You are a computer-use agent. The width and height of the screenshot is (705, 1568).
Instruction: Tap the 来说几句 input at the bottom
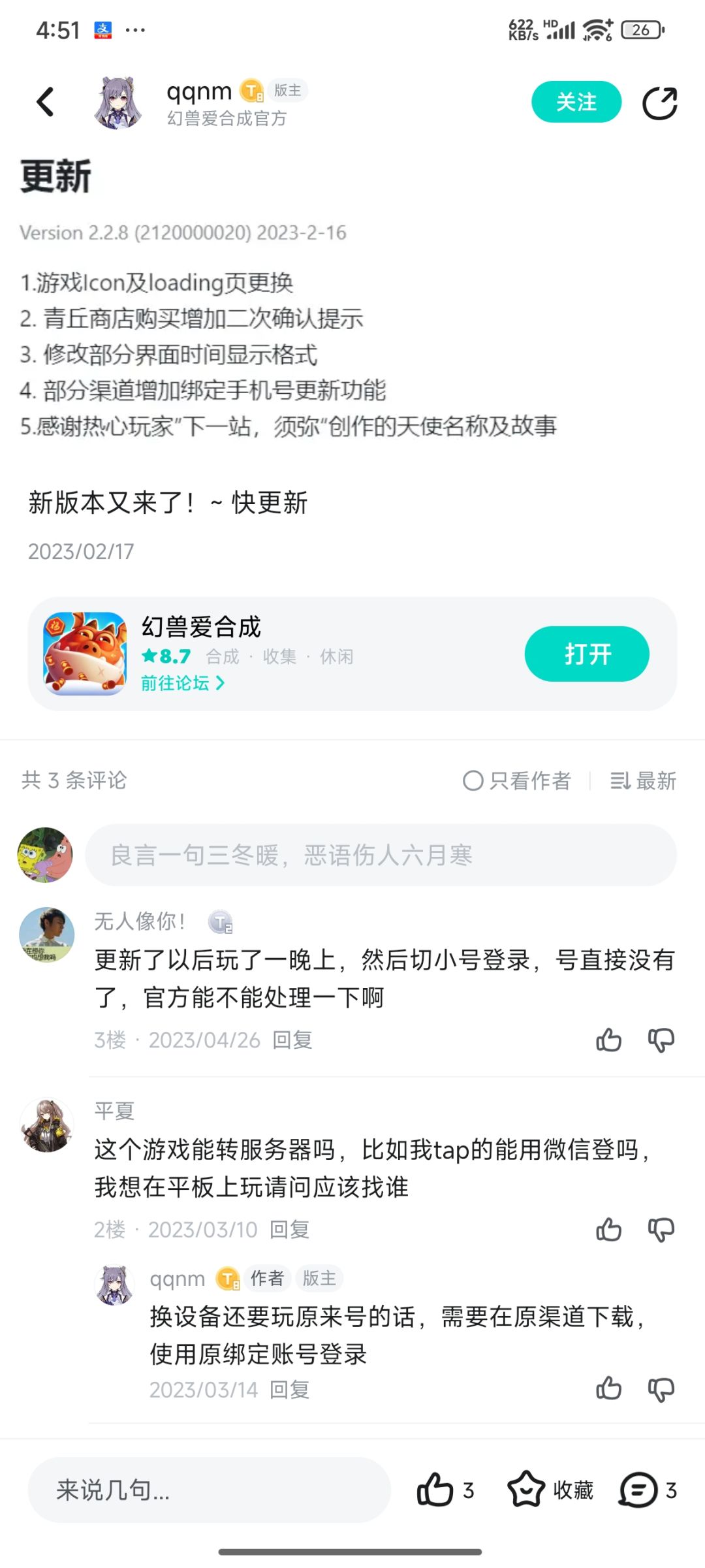pyautogui.click(x=210, y=1490)
